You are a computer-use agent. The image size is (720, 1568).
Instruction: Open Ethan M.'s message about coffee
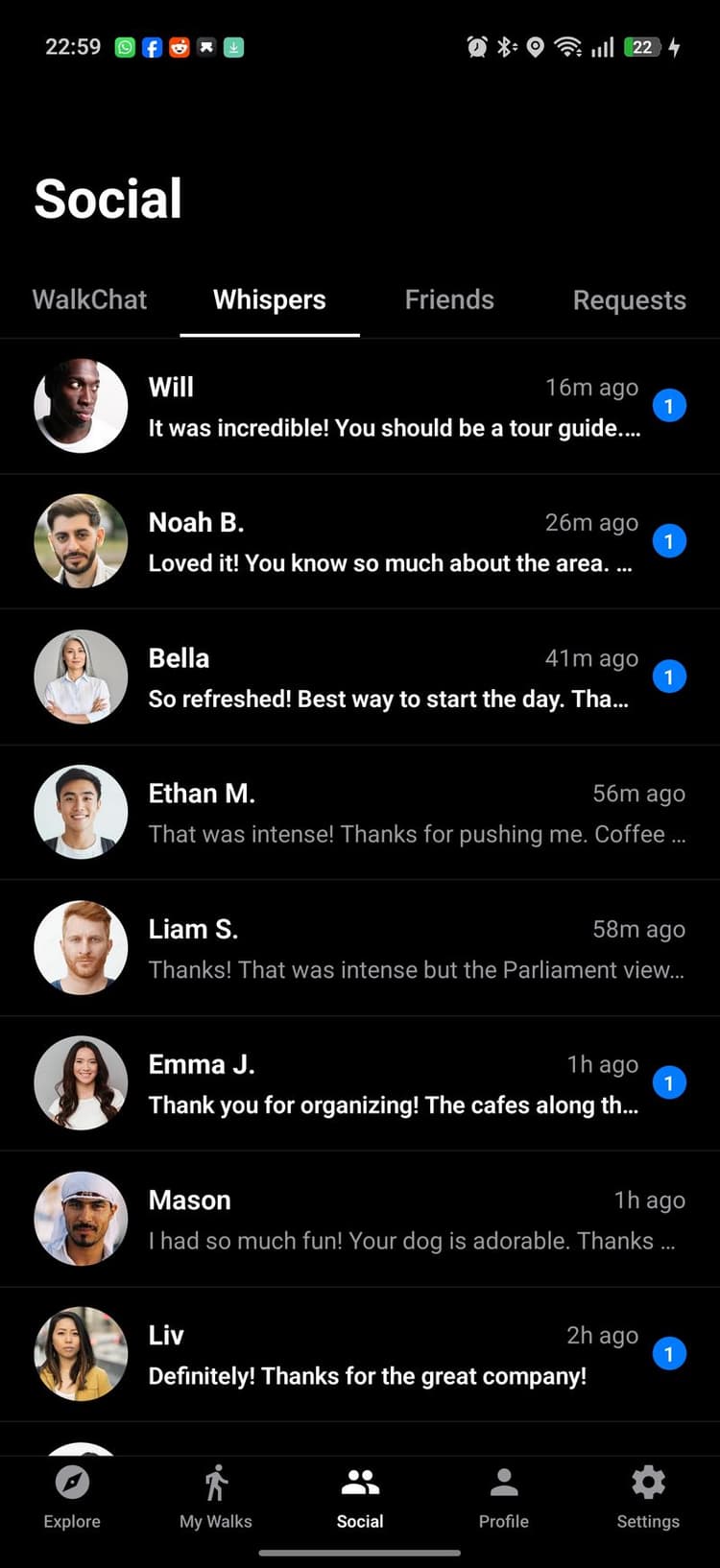coord(384,812)
